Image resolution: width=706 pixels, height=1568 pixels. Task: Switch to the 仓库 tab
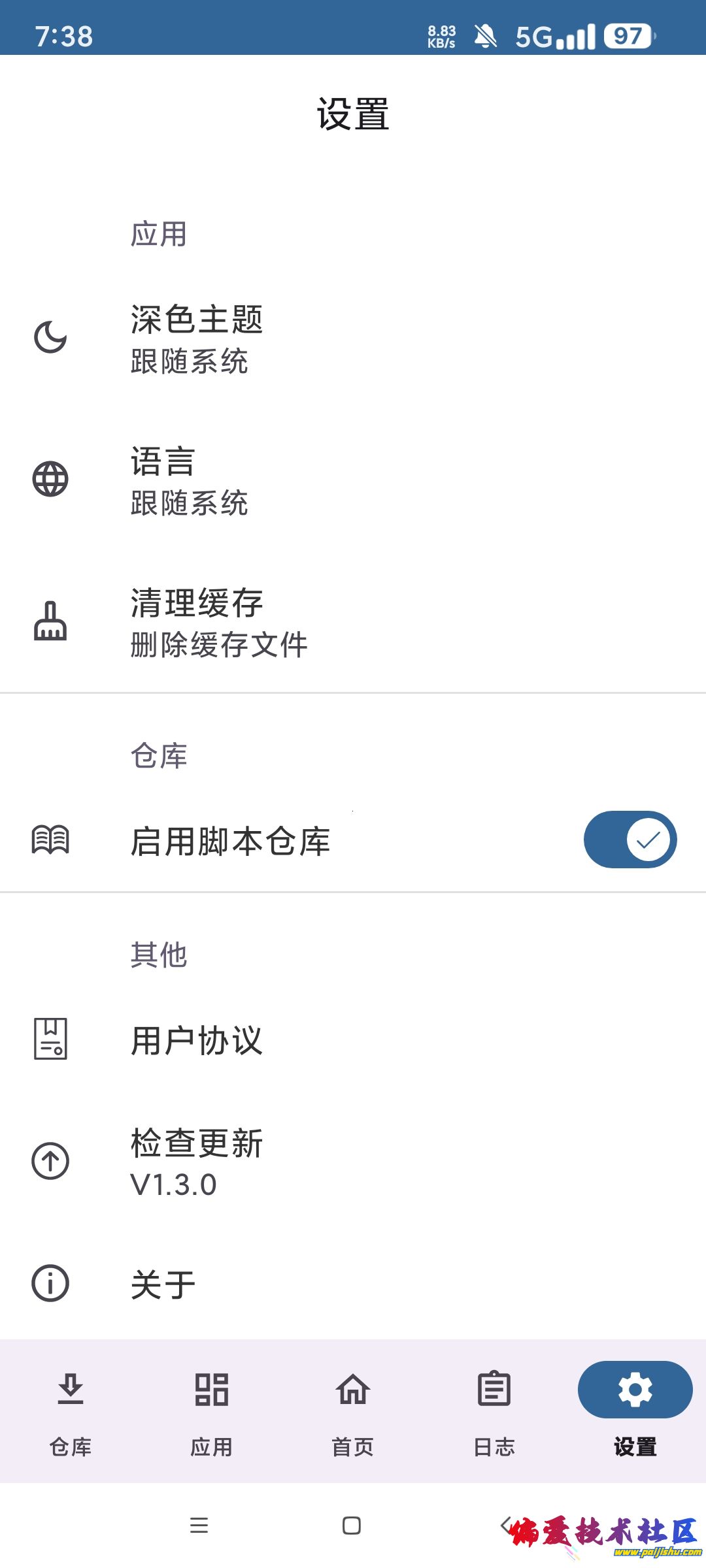tap(71, 1411)
